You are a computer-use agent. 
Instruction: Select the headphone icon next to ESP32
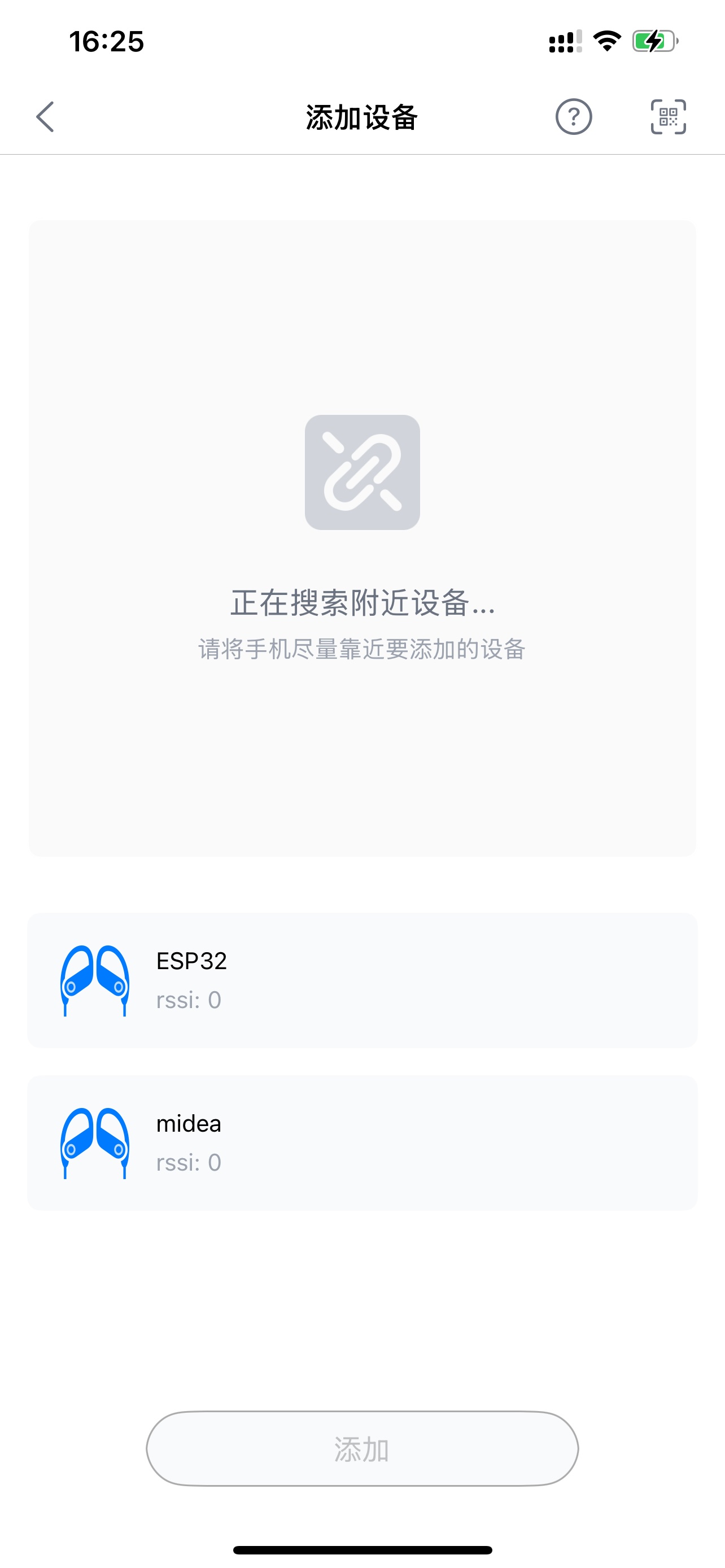[x=94, y=980]
